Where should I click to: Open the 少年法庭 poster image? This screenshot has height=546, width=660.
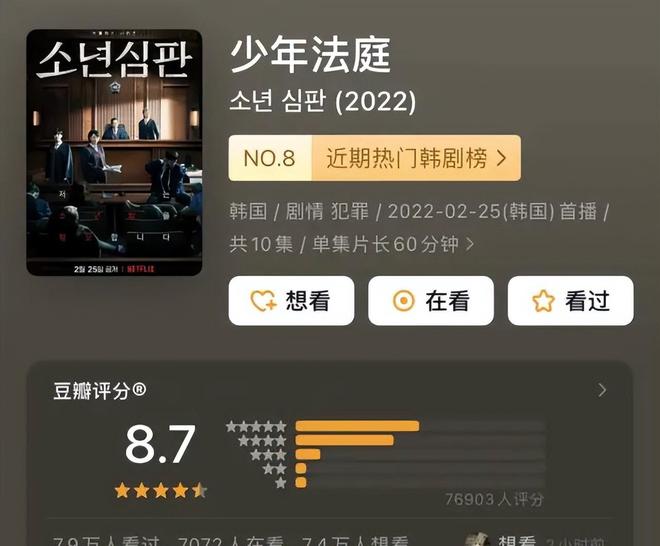[114, 153]
